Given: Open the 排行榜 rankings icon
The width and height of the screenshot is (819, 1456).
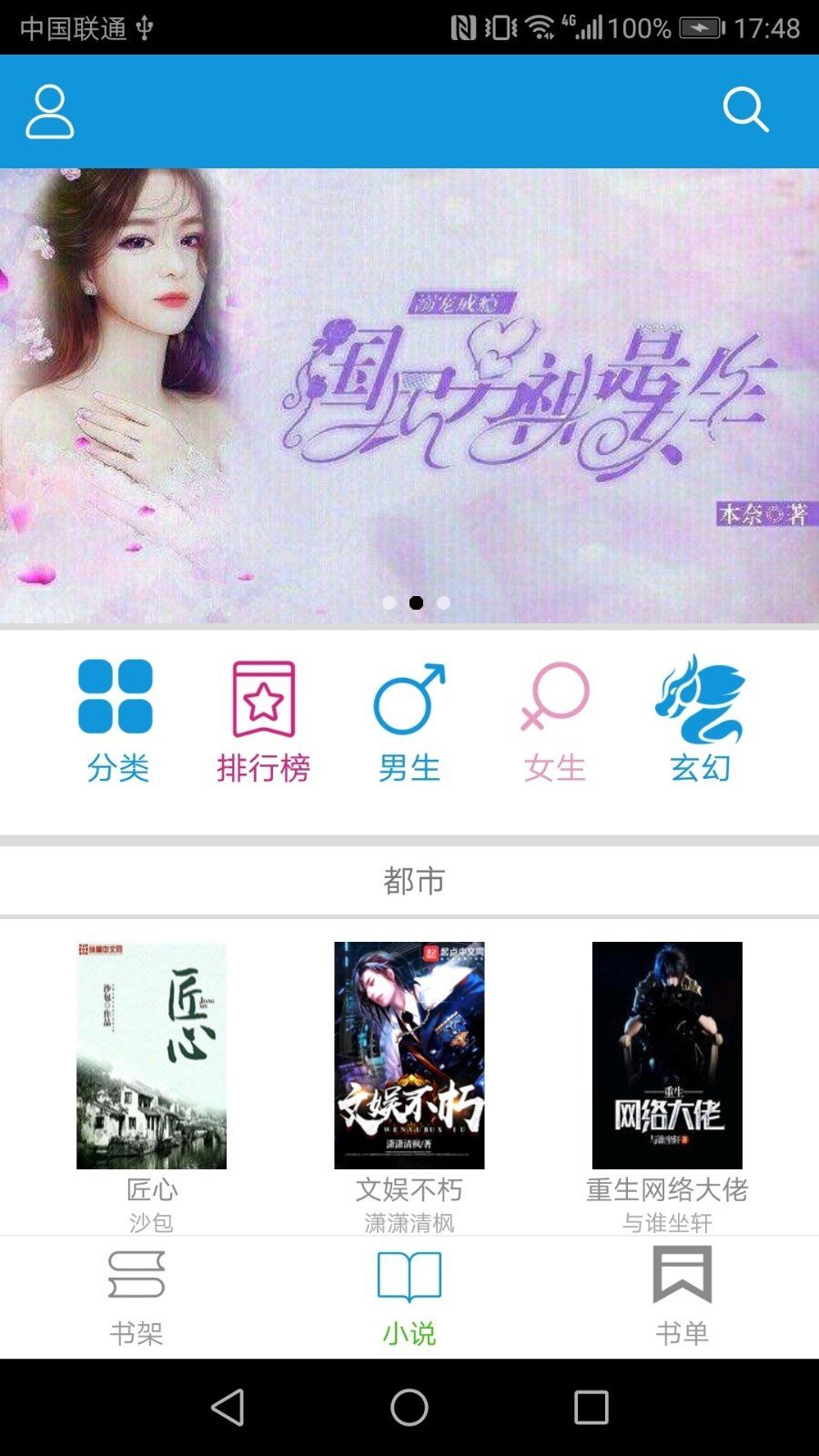Looking at the screenshot, I should (x=263, y=701).
